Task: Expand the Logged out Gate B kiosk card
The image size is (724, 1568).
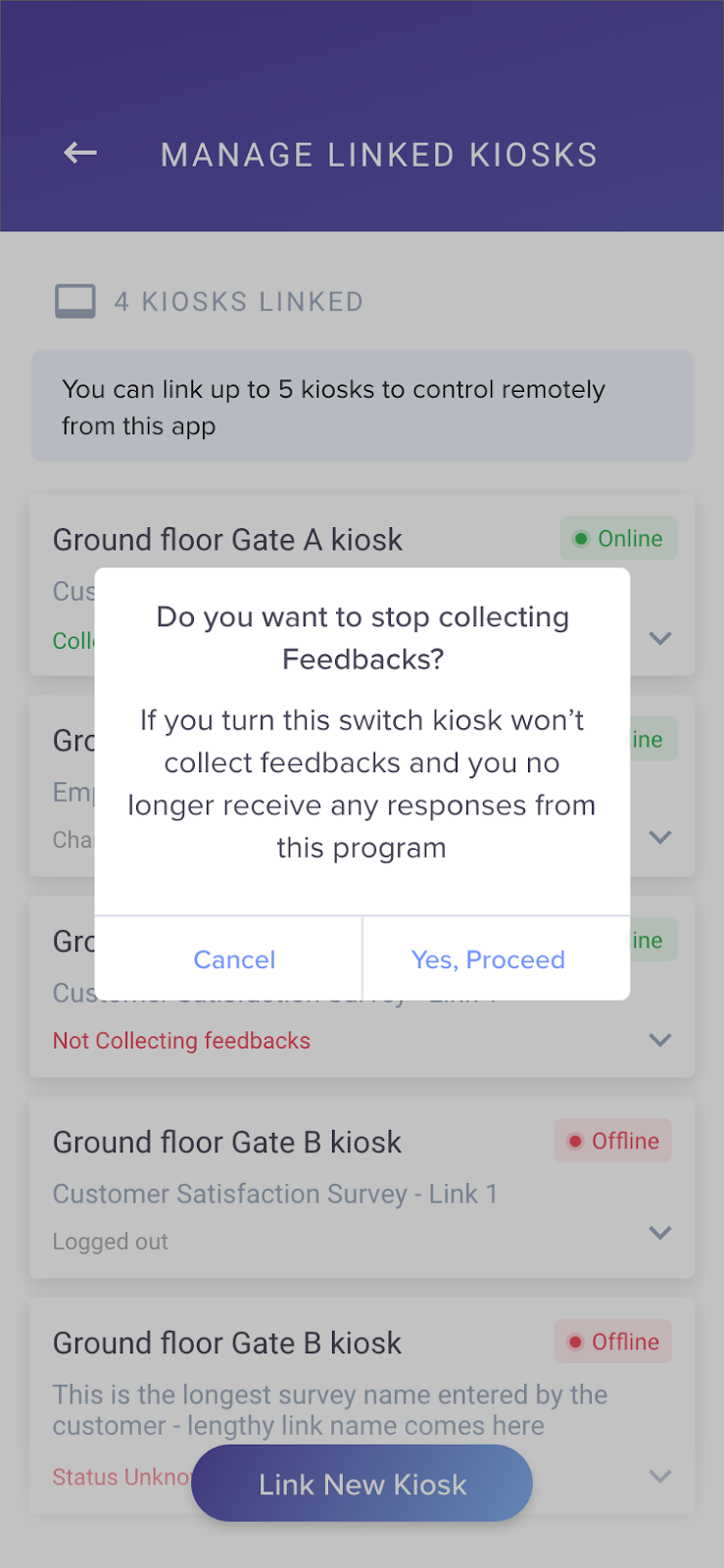Action: (x=660, y=1233)
